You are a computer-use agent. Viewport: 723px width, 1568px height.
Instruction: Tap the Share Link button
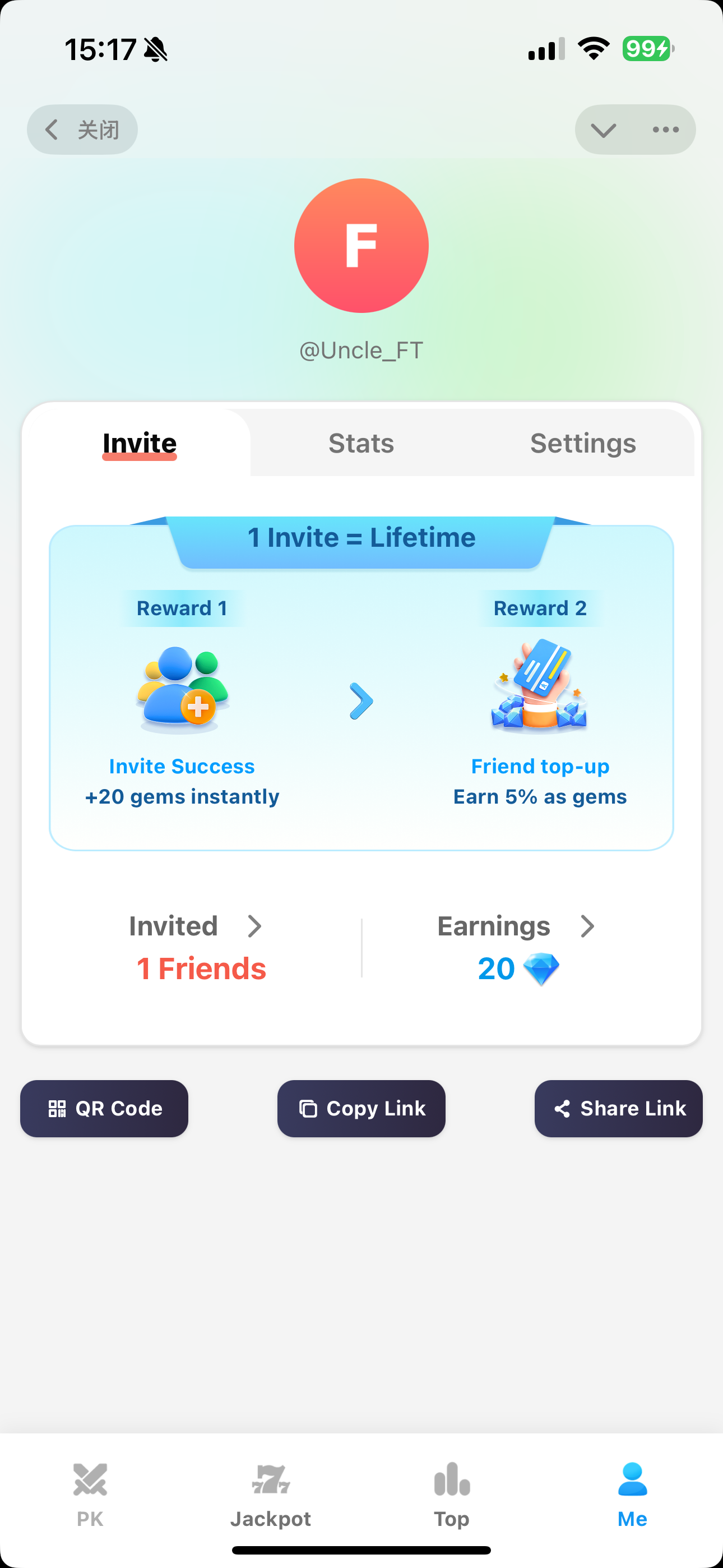click(x=618, y=1109)
